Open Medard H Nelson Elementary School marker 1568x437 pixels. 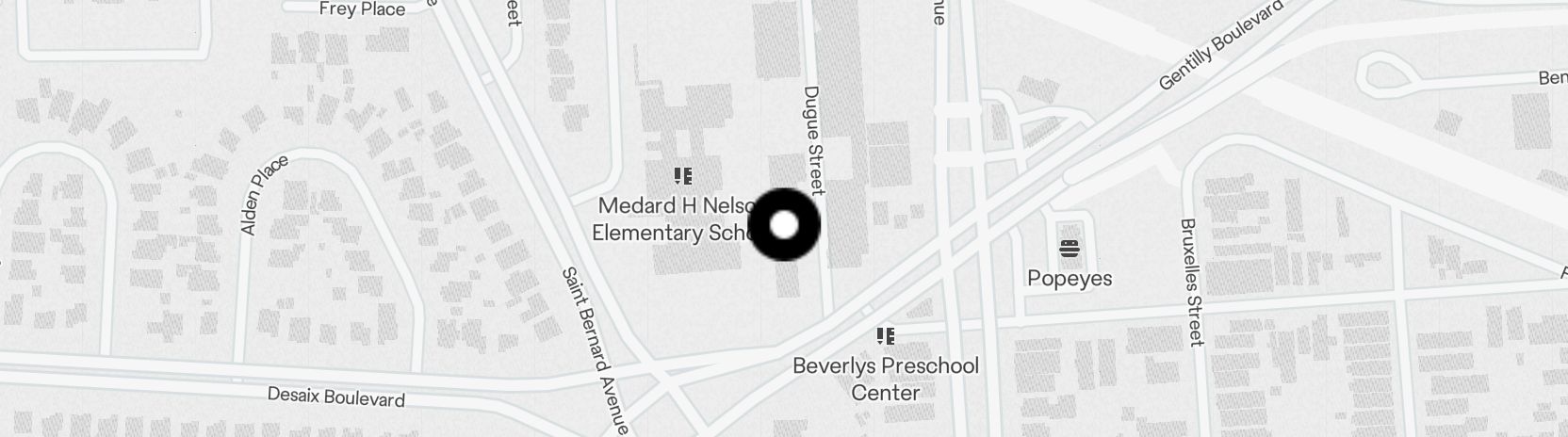click(684, 176)
